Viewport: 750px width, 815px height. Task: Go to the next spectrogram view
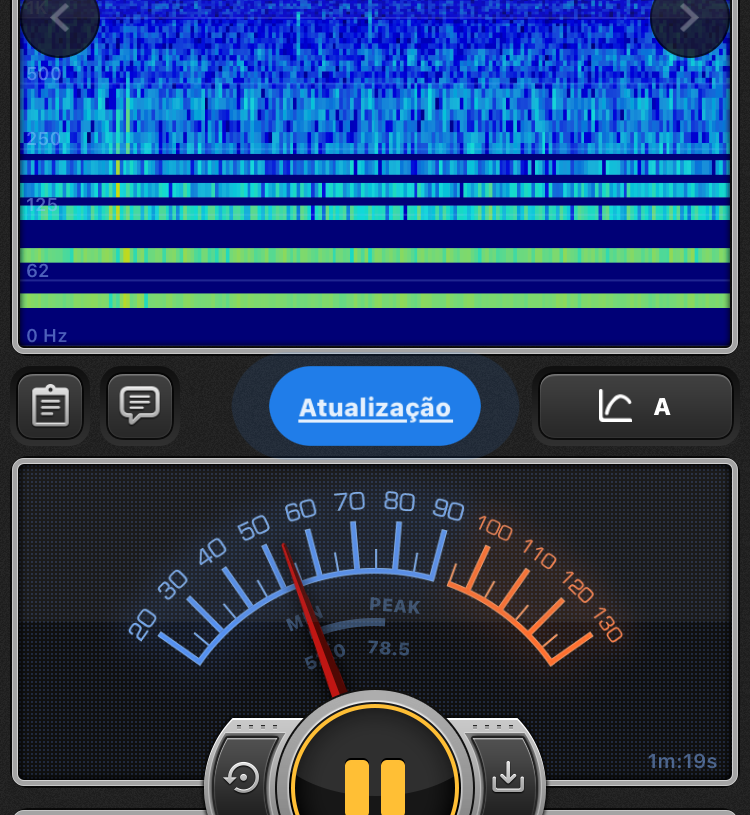[689, 19]
